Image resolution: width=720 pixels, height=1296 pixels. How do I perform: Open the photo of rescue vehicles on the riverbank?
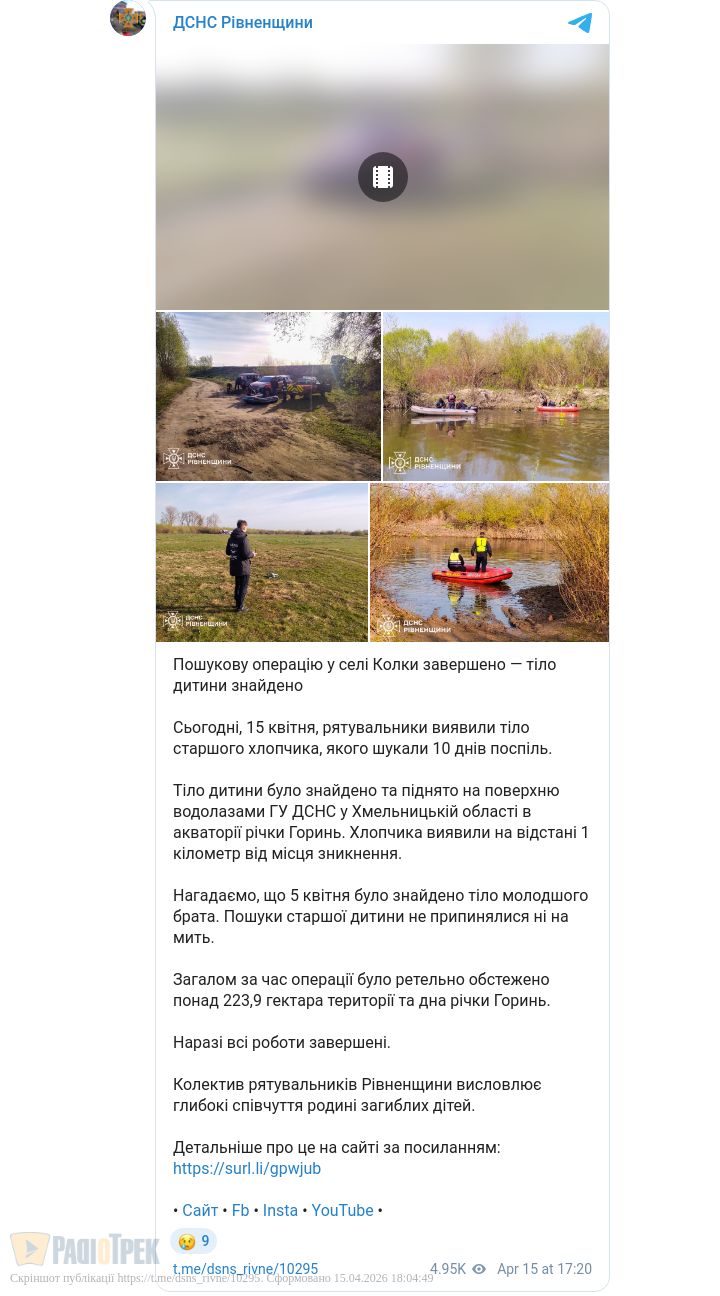click(268, 396)
